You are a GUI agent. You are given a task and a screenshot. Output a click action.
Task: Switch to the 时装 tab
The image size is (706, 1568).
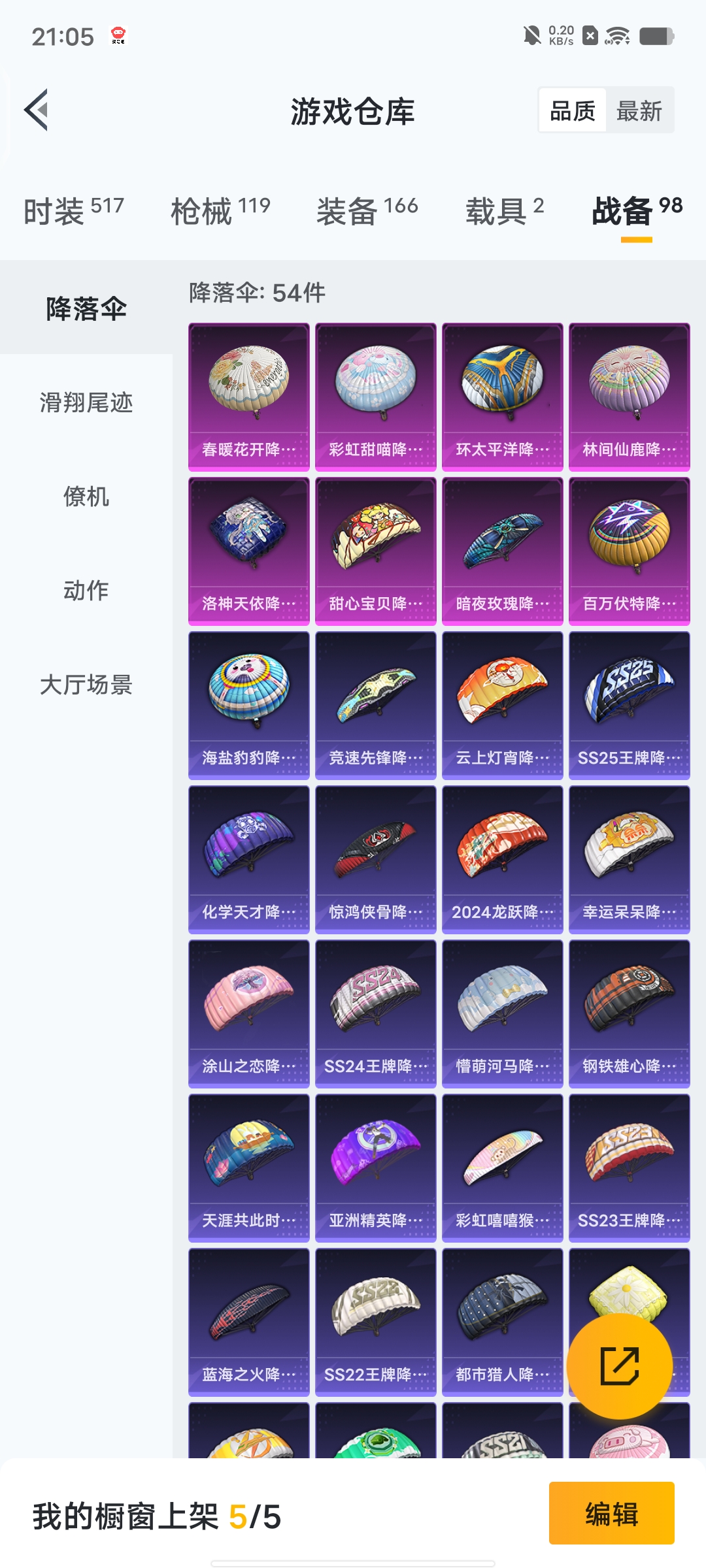click(x=73, y=210)
